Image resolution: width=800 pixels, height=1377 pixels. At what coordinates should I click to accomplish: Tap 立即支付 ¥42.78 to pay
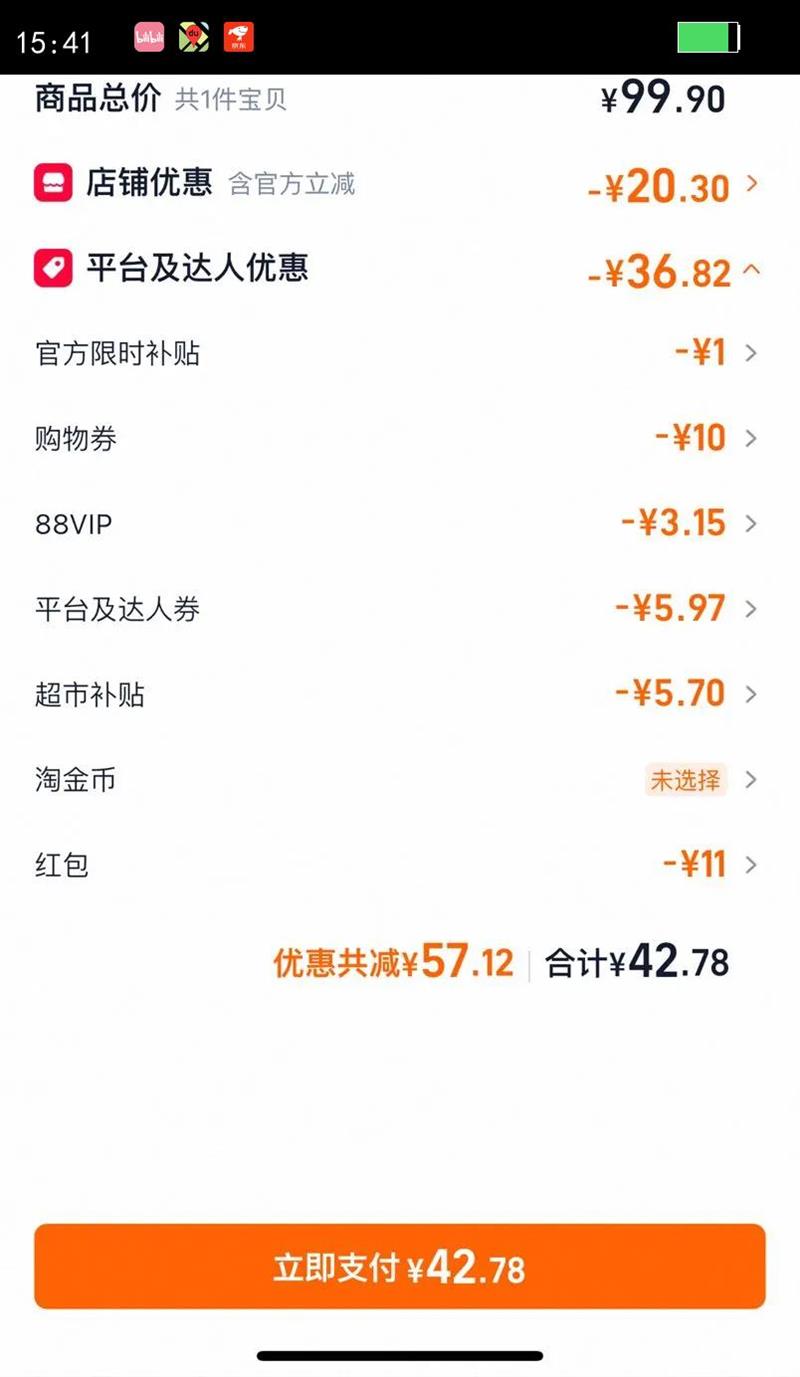point(399,1267)
